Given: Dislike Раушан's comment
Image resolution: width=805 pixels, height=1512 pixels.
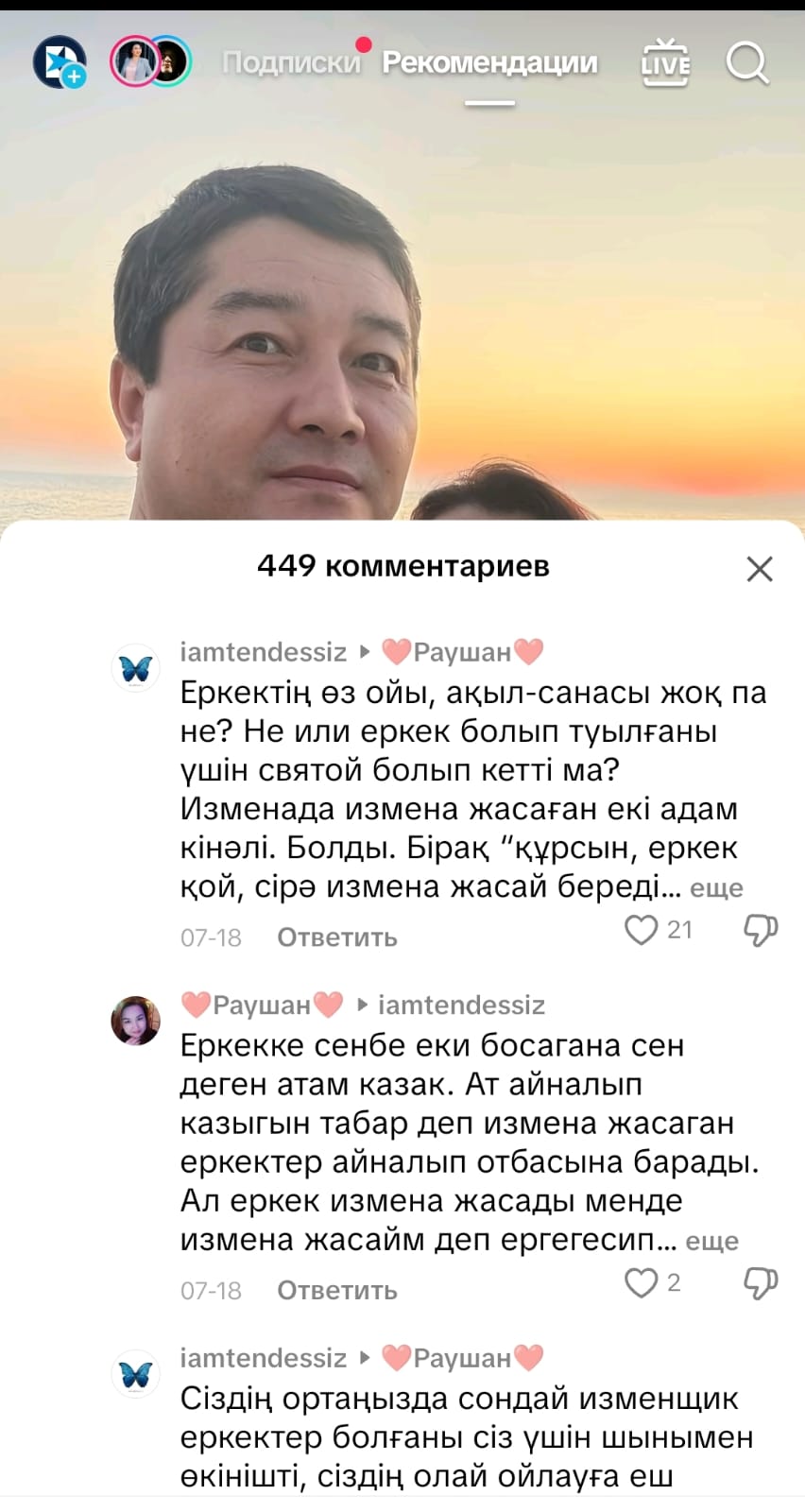Looking at the screenshot, I should pos(761,1282).
